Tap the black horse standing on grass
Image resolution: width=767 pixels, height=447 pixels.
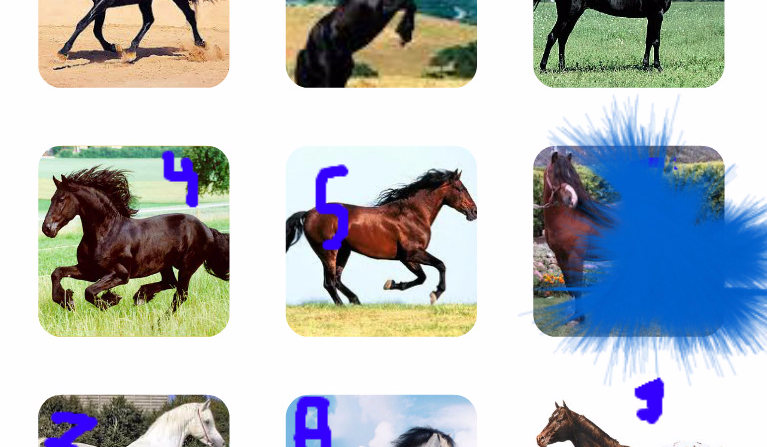point(629,44)
